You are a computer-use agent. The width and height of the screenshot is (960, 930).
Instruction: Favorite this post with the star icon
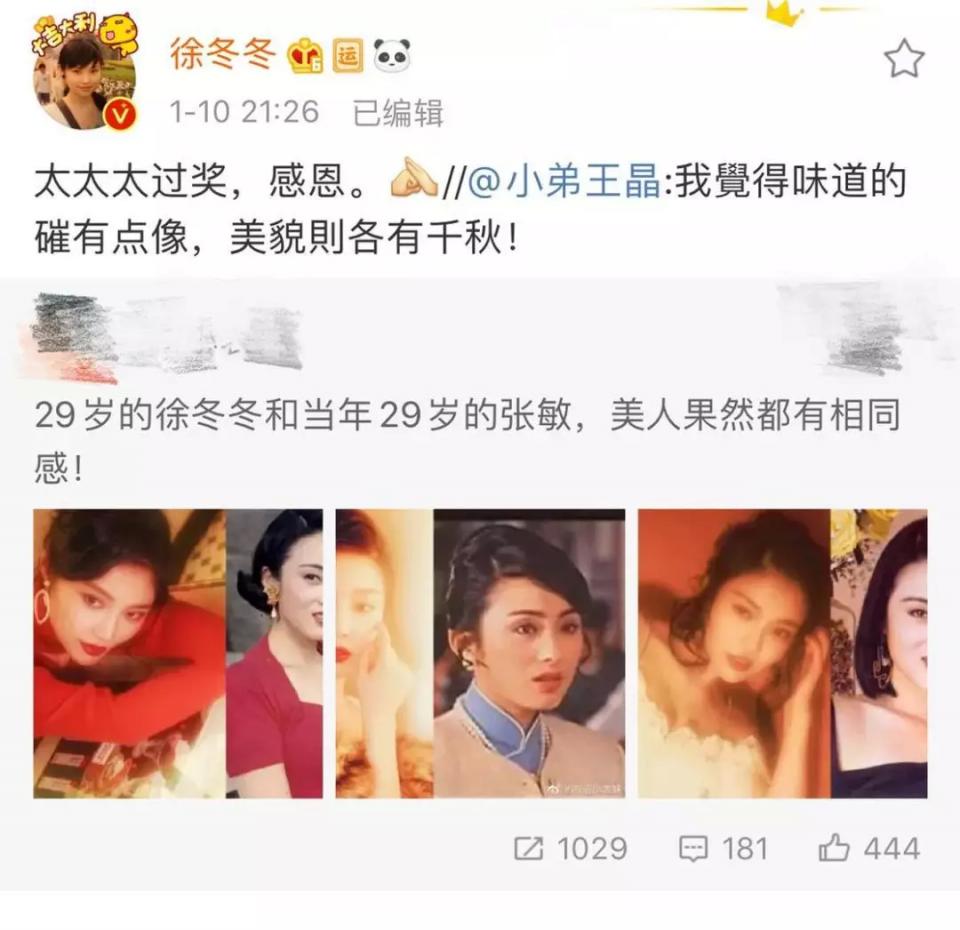click(x=904, y=60)
